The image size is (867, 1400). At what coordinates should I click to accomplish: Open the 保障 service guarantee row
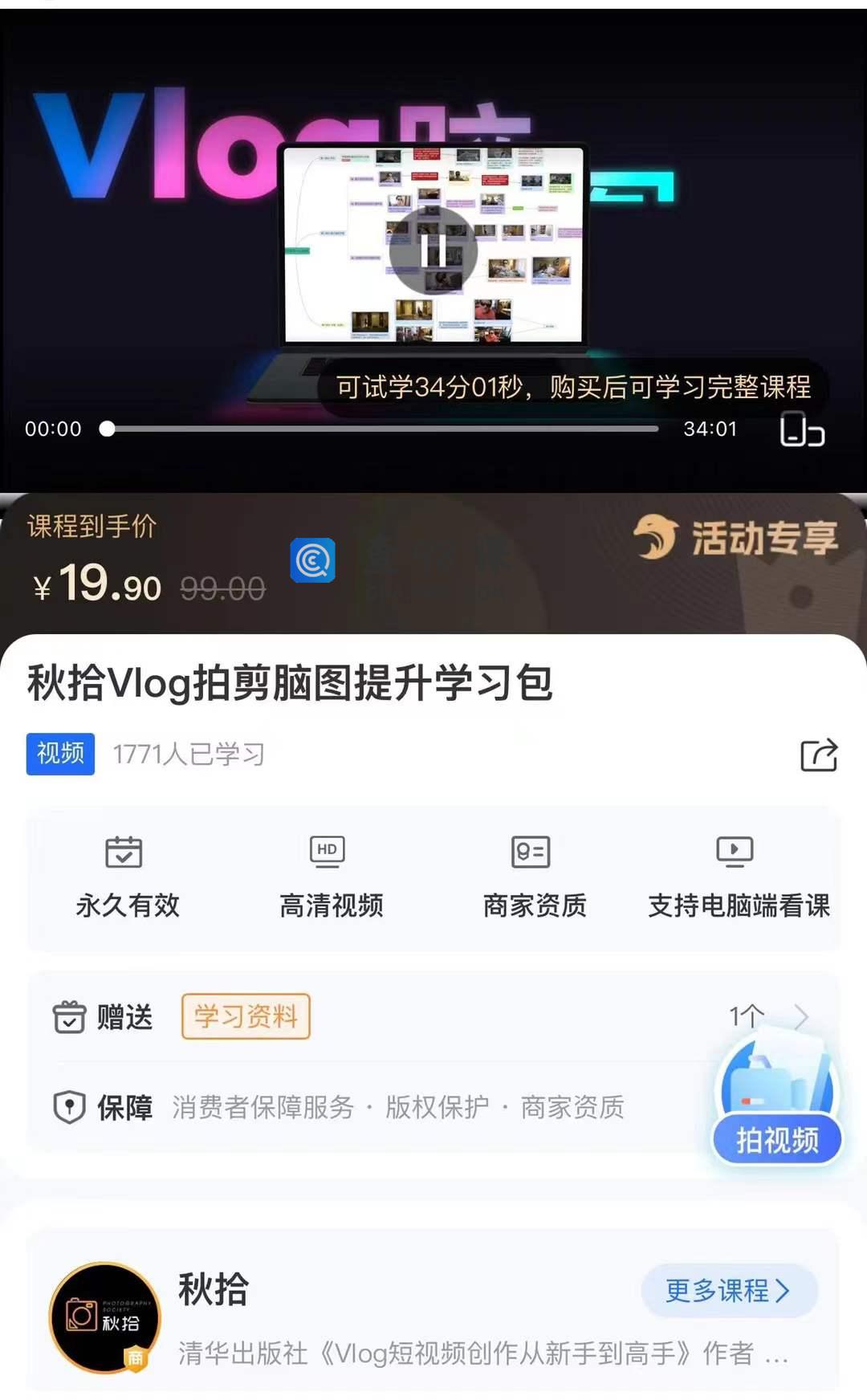(361, 1108)
